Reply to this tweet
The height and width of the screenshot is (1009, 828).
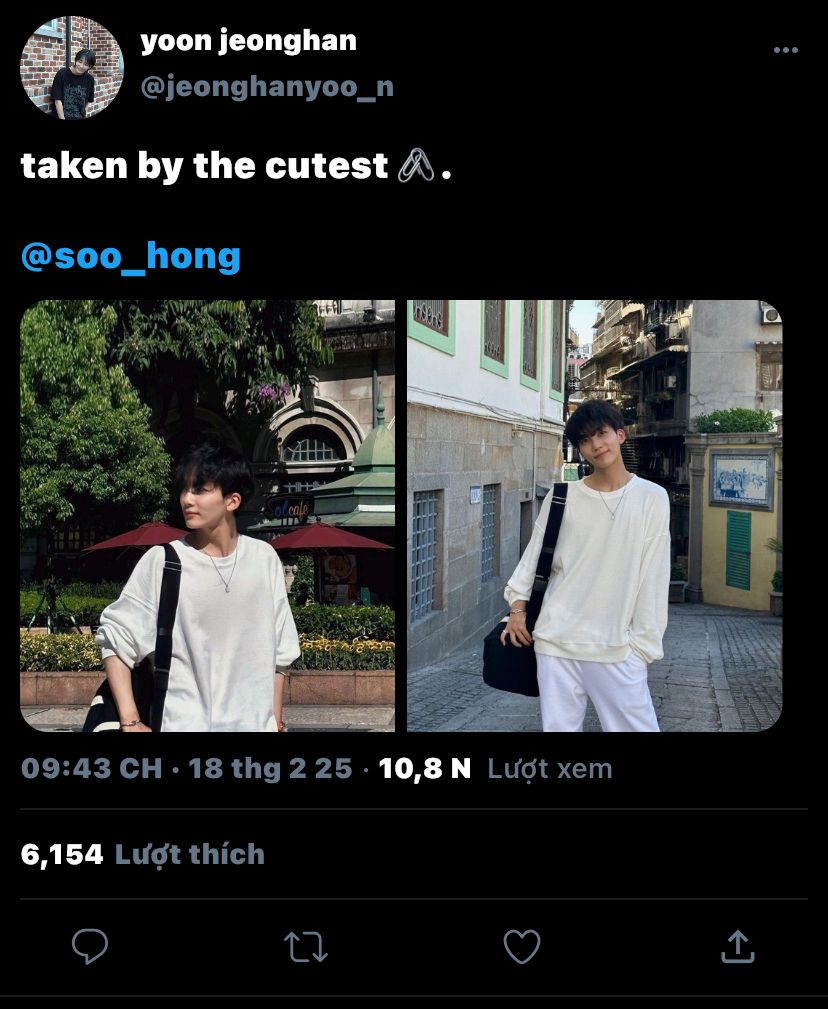(x=90, y=945)
